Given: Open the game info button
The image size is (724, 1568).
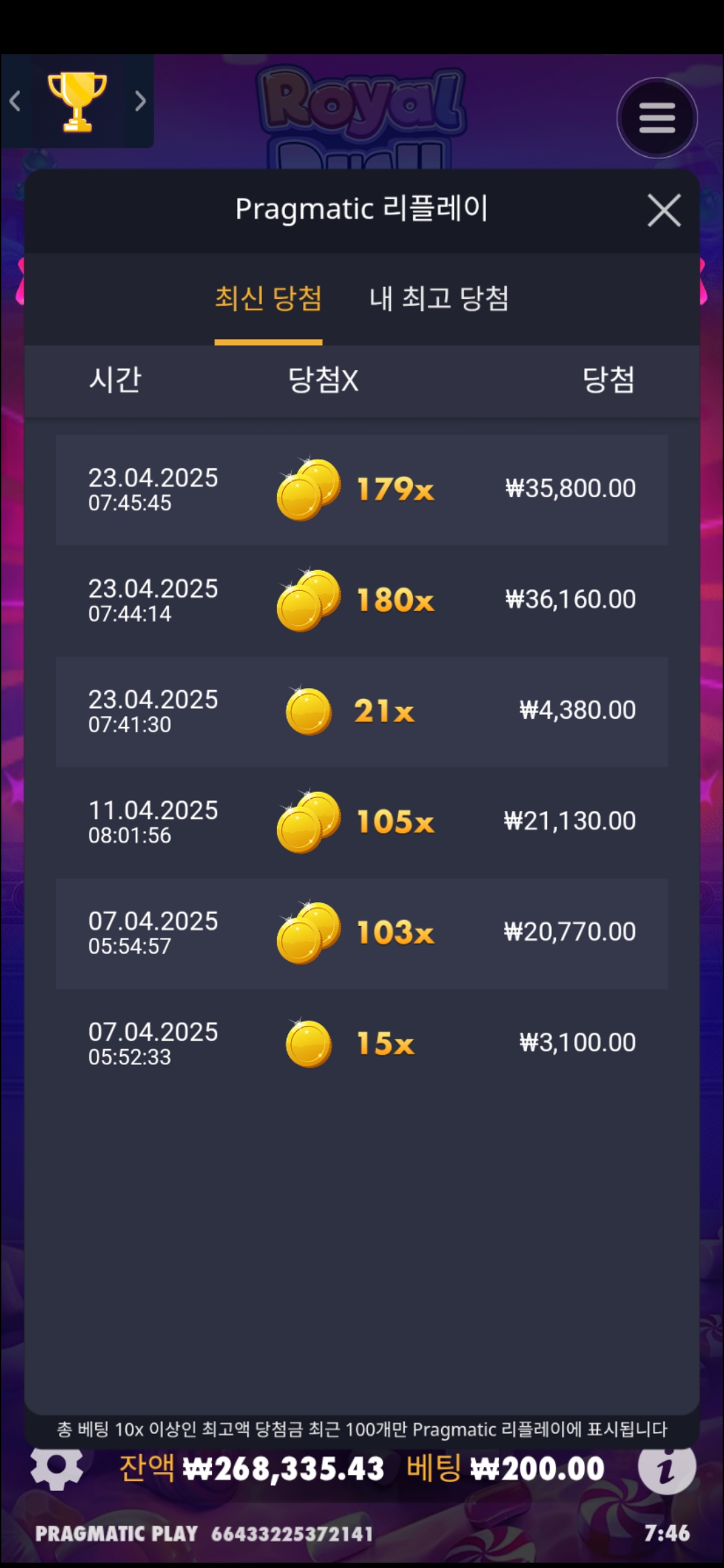Looking at the screenshot, I should click(666, 1467).
